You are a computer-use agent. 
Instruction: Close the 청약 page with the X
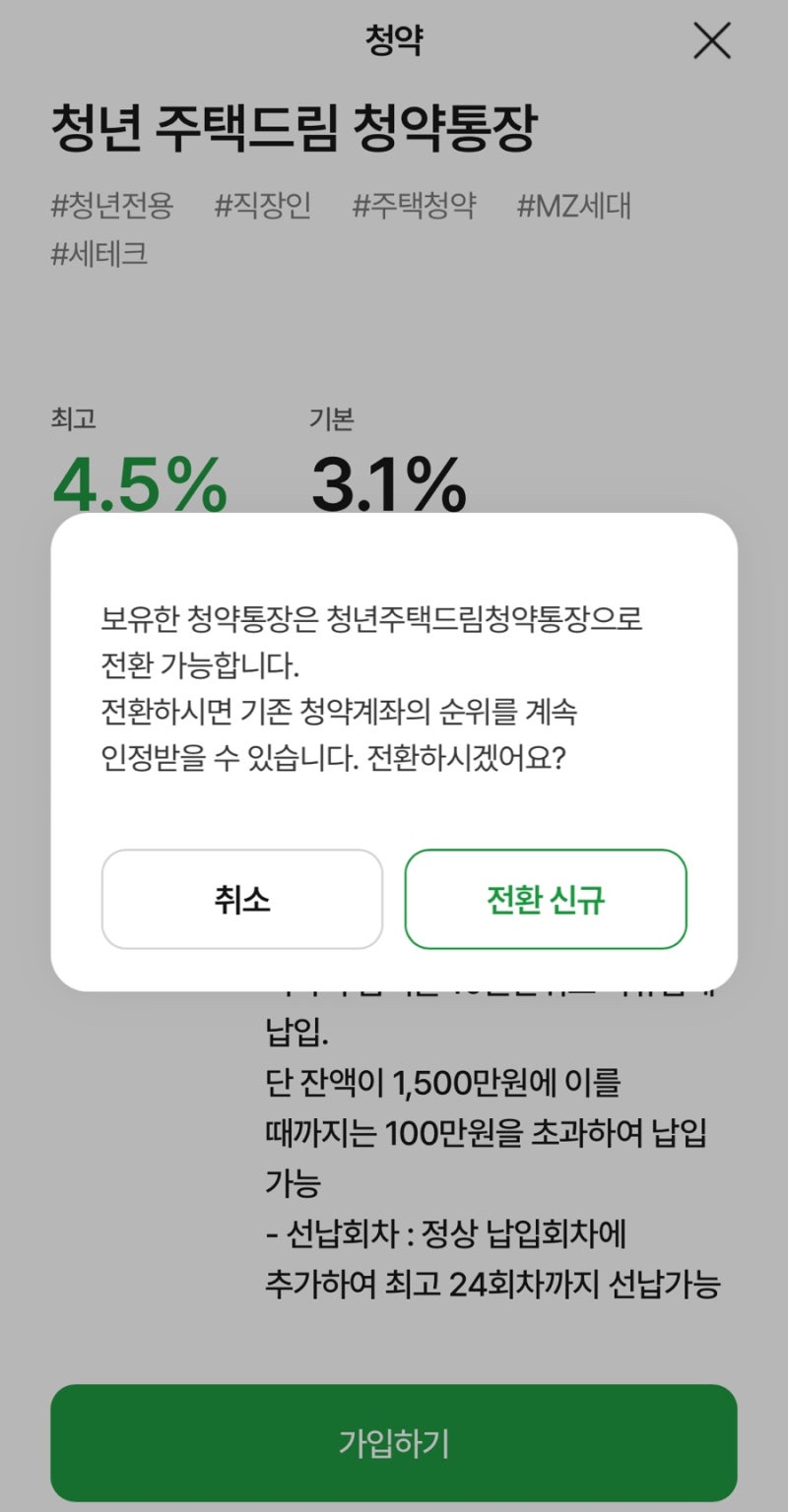[x=711, y=41]
